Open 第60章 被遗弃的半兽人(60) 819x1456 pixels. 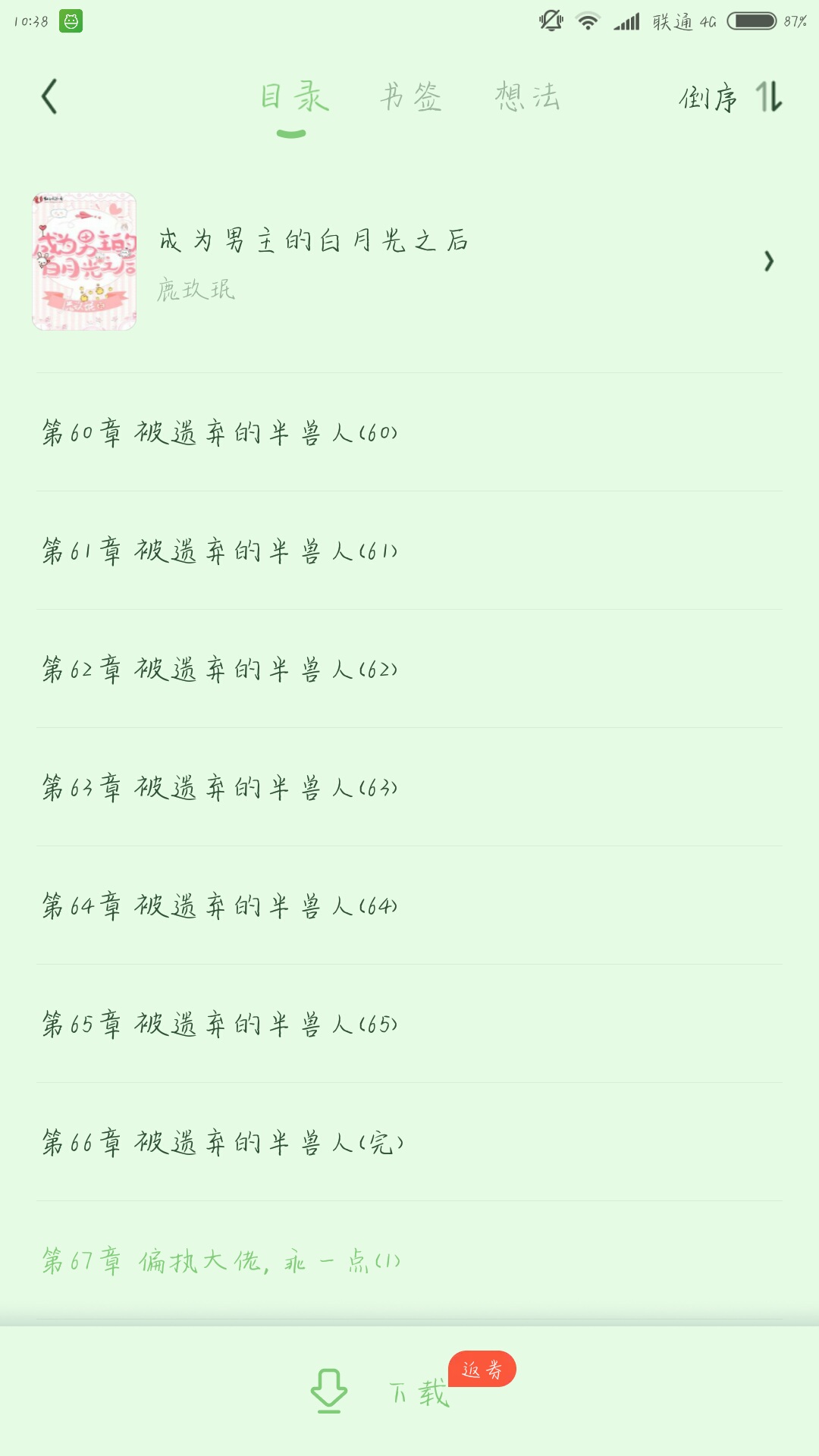(409, 432)
